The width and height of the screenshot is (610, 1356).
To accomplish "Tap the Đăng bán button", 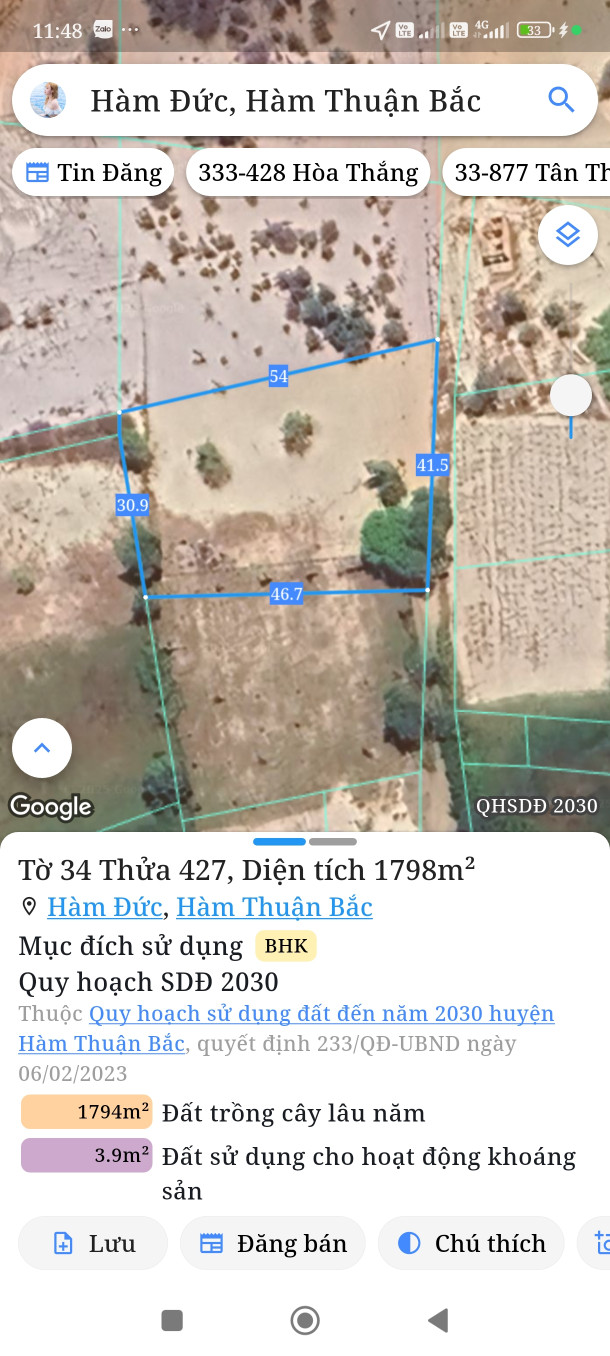I will (x=272, y=1243).
